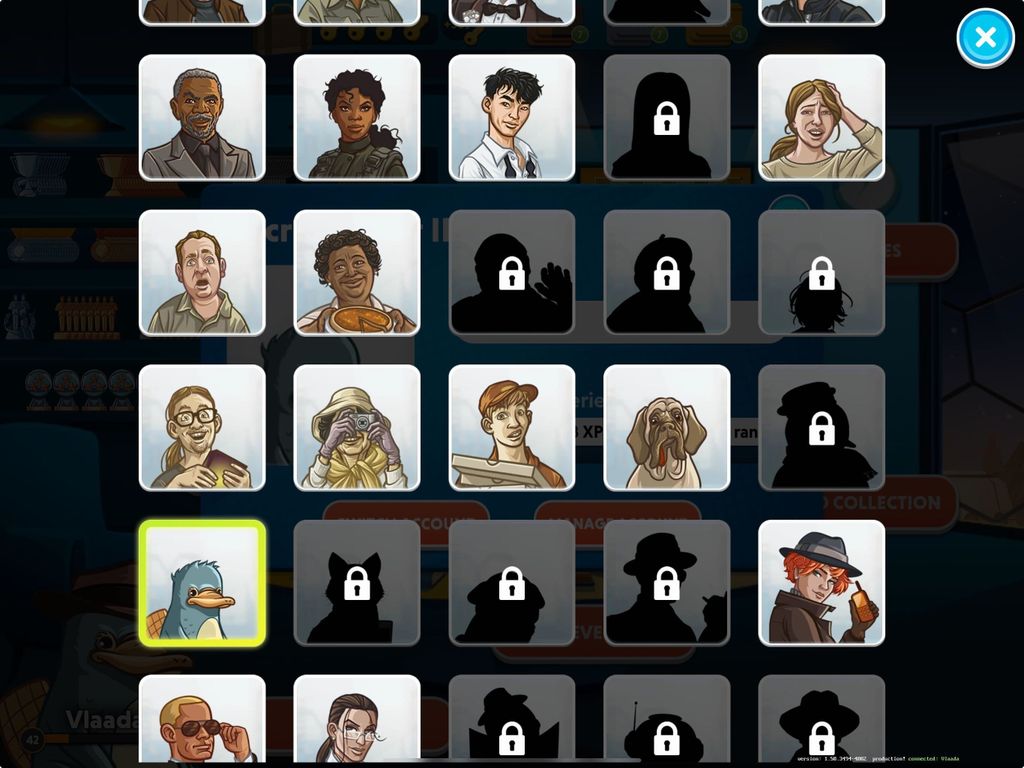Choose the bald man with sunglasses avatar
The width and height of the screenshot is (1024, 768).
(x=202, y=722)
